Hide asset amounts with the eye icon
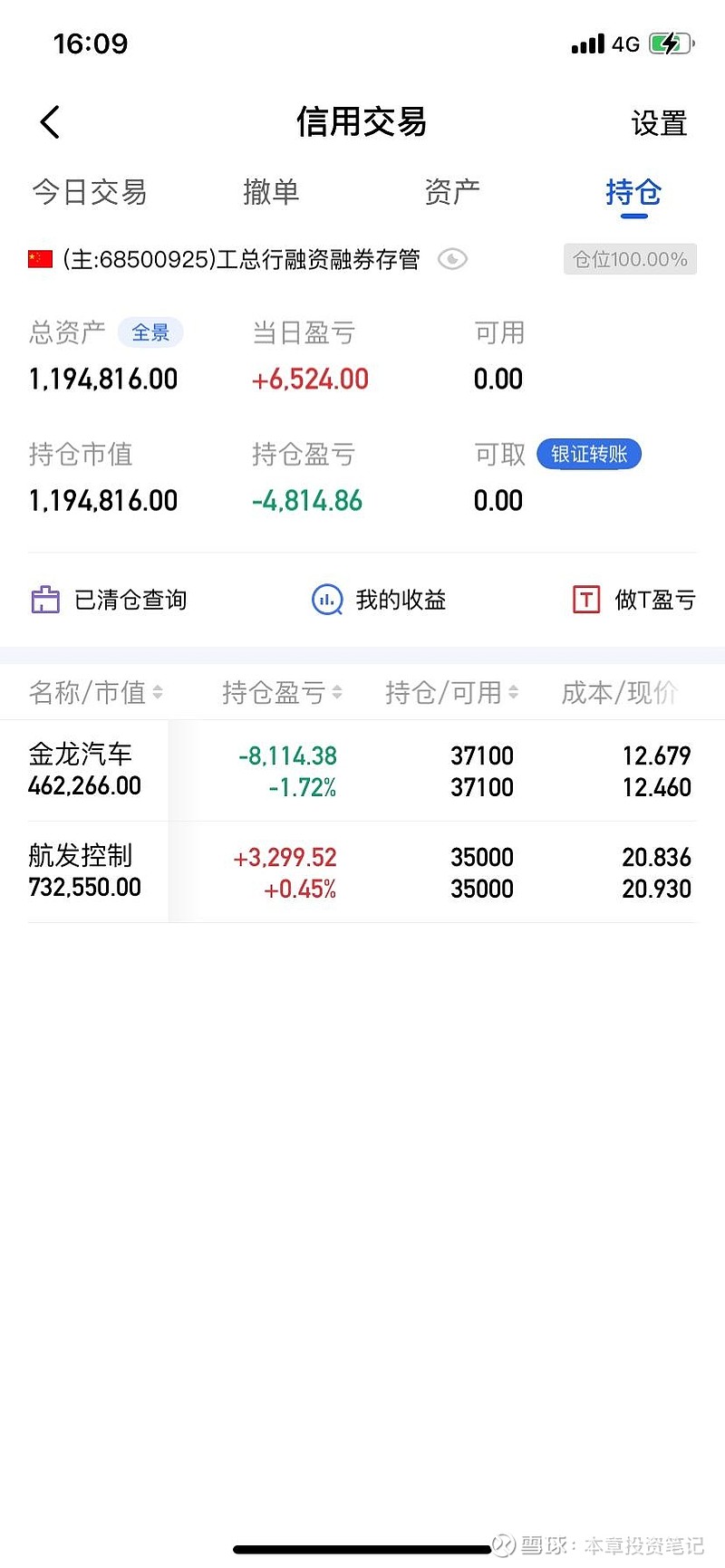 tap(452, 260)
